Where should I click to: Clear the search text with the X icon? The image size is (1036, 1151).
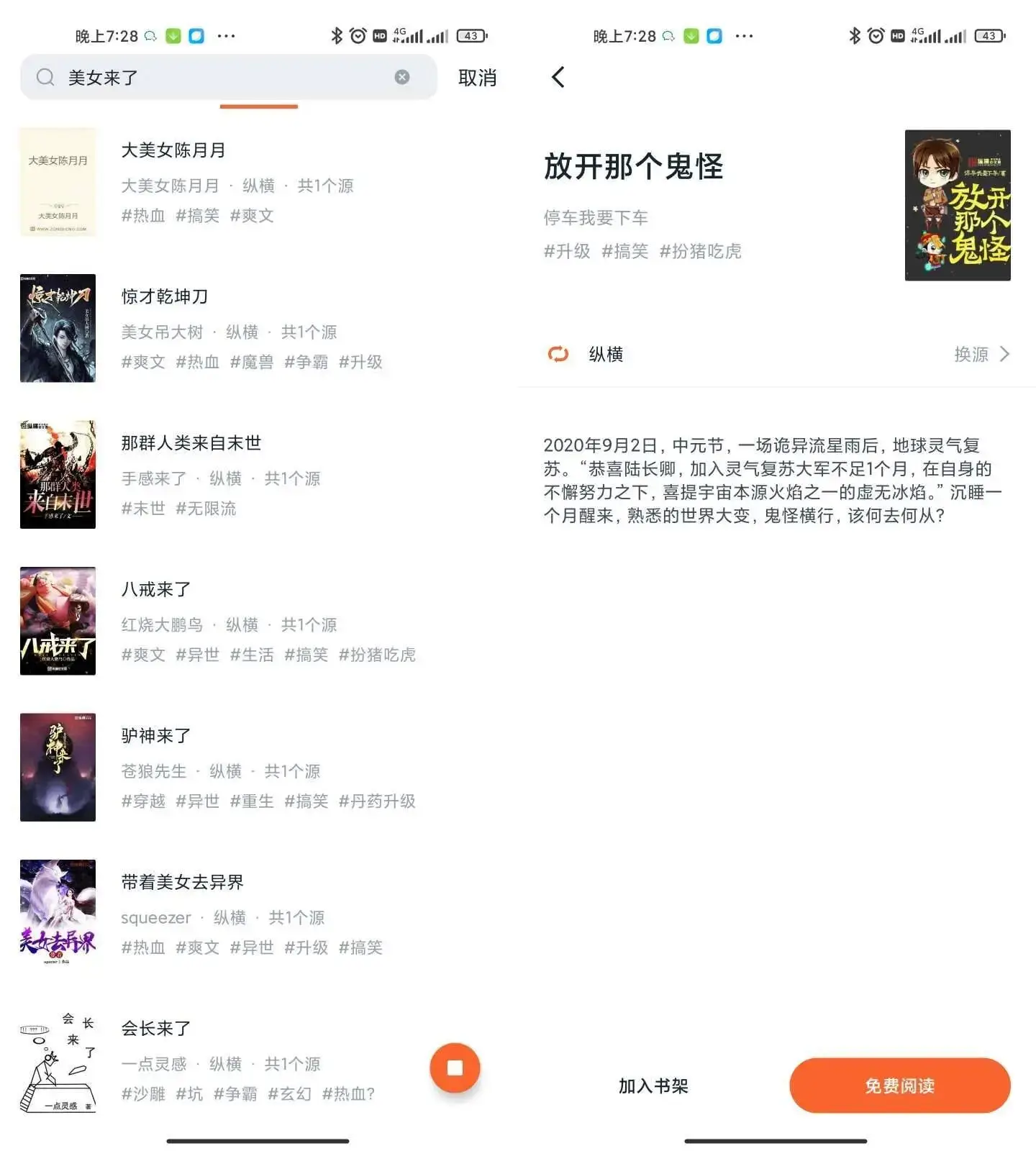coord(401,77)
